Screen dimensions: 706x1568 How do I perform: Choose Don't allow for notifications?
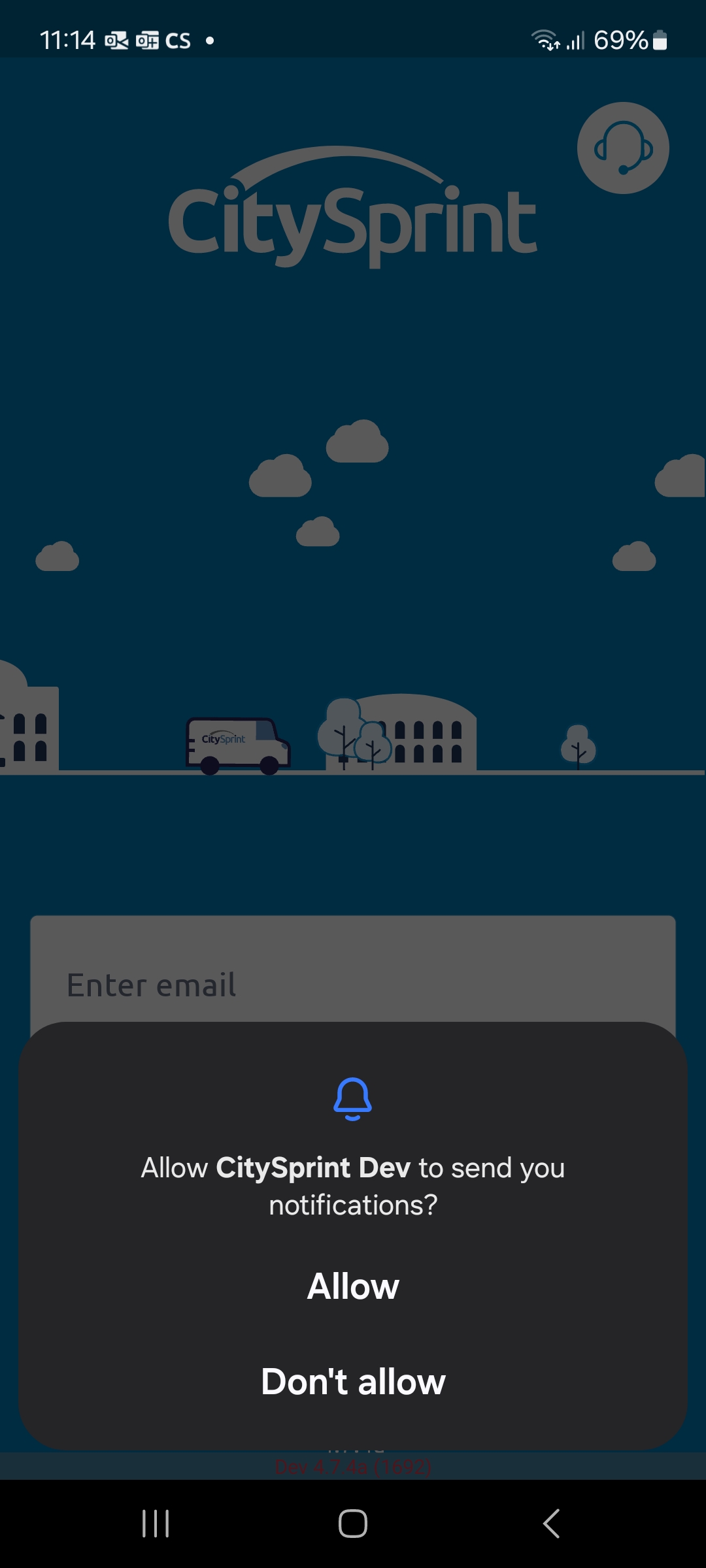coord(353,1382)
